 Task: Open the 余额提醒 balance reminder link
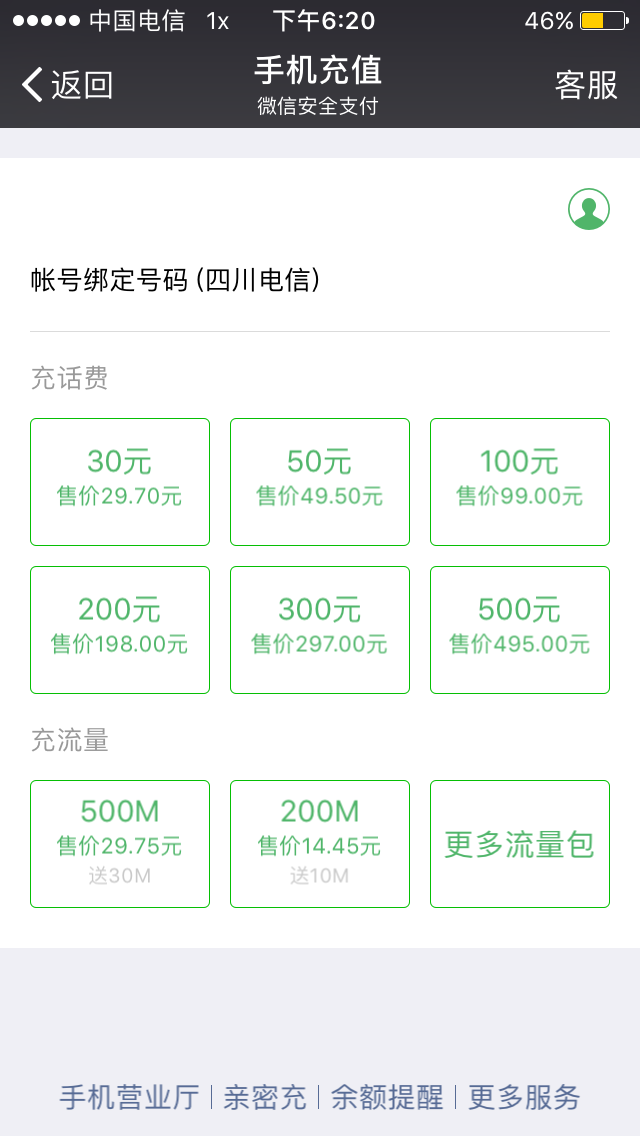coord(387,1097)
